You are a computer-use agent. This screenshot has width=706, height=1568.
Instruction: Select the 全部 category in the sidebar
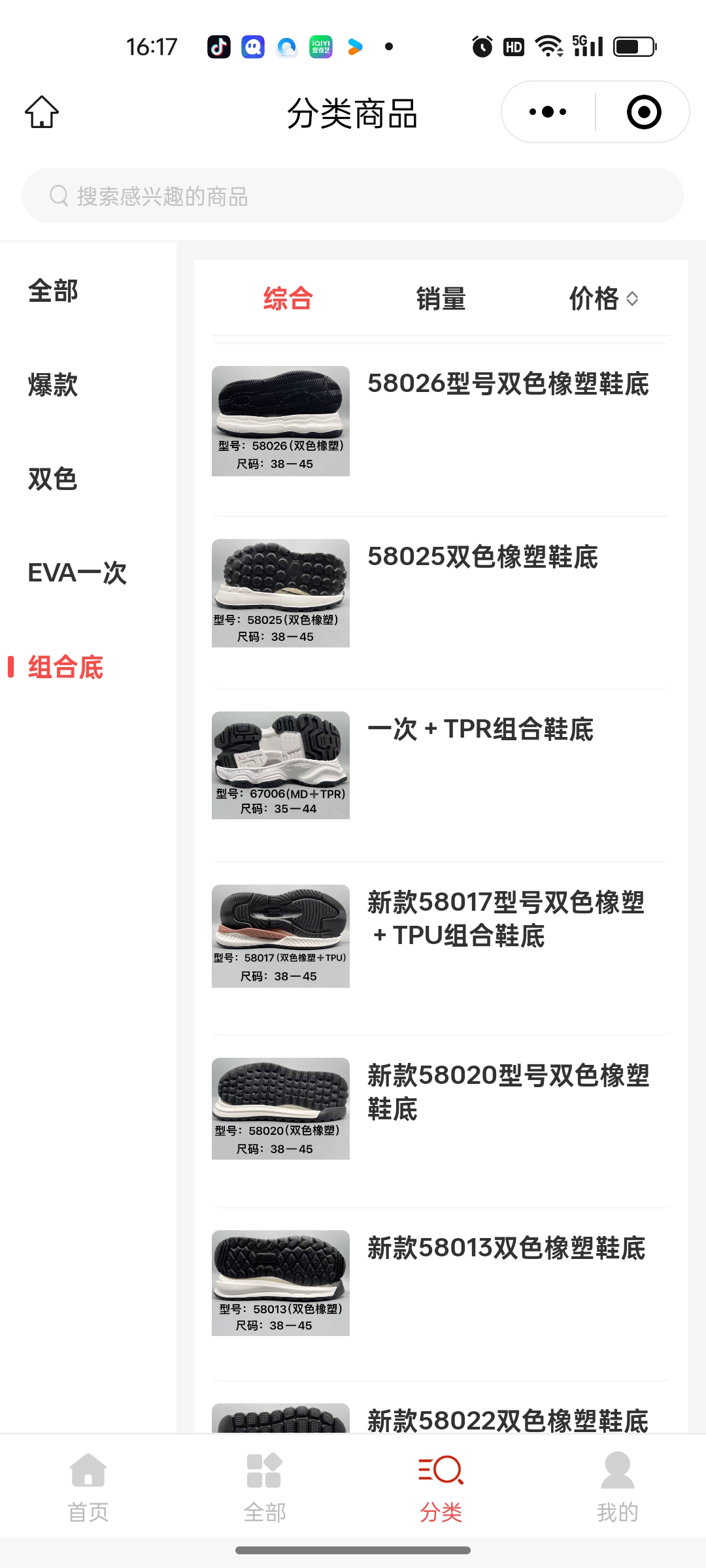coord(53,291)
